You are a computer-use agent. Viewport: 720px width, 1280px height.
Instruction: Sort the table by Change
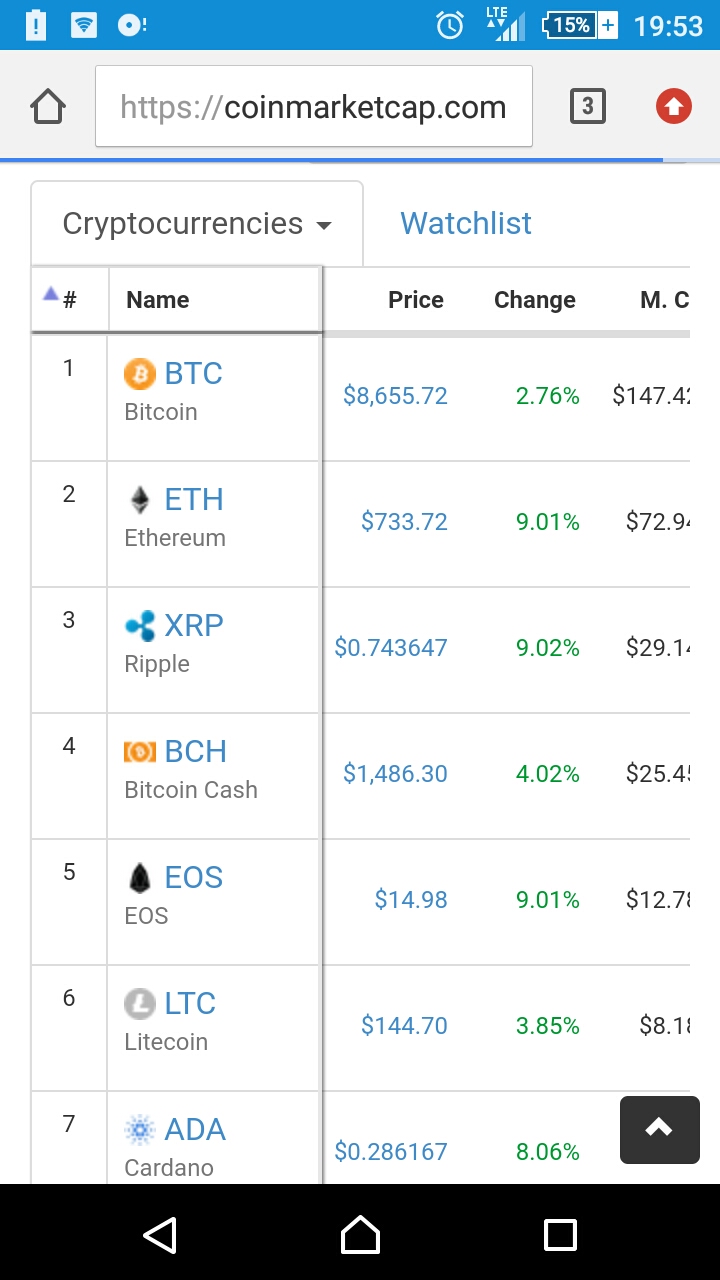pyautogui.click(x=534, y=300)
